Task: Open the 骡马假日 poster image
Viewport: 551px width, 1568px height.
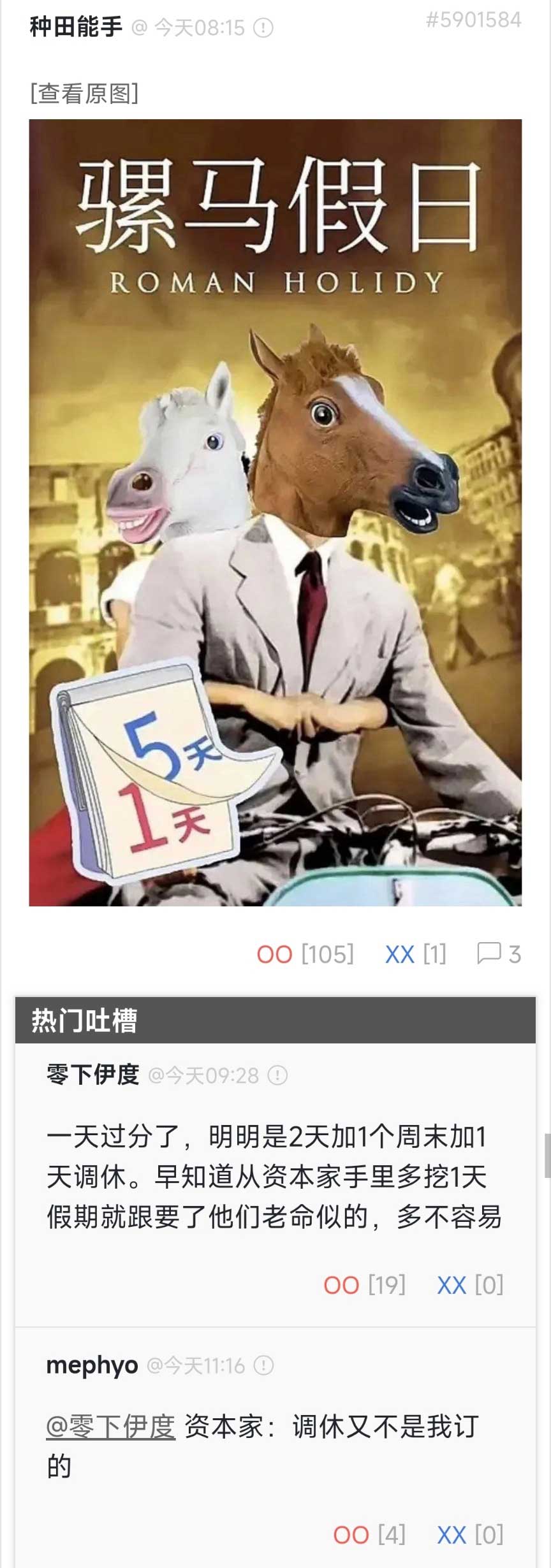Action: coord(275,512)
